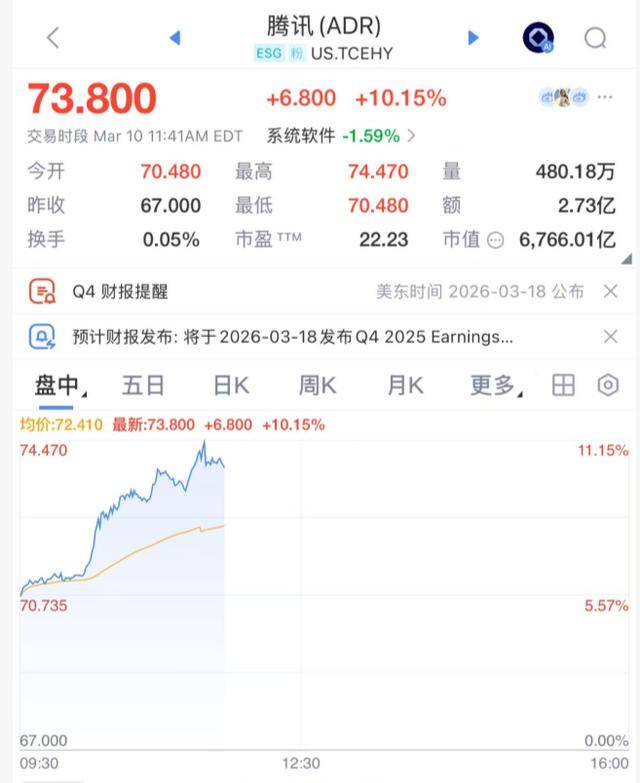Tap the info icon beside 市值
640x783 pixels.
496,240
